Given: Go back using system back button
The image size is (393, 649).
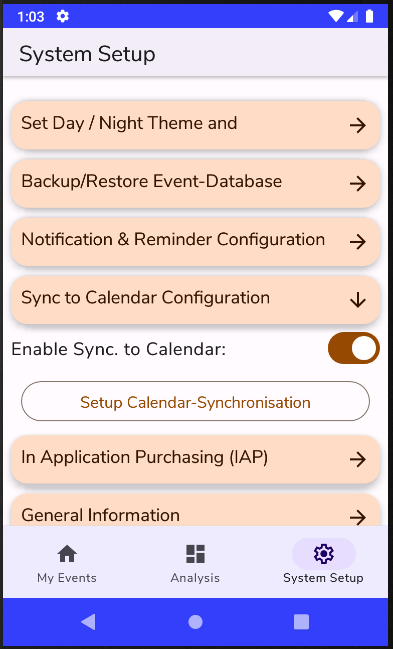Looking at the screenshot, I should click(88, 622).
